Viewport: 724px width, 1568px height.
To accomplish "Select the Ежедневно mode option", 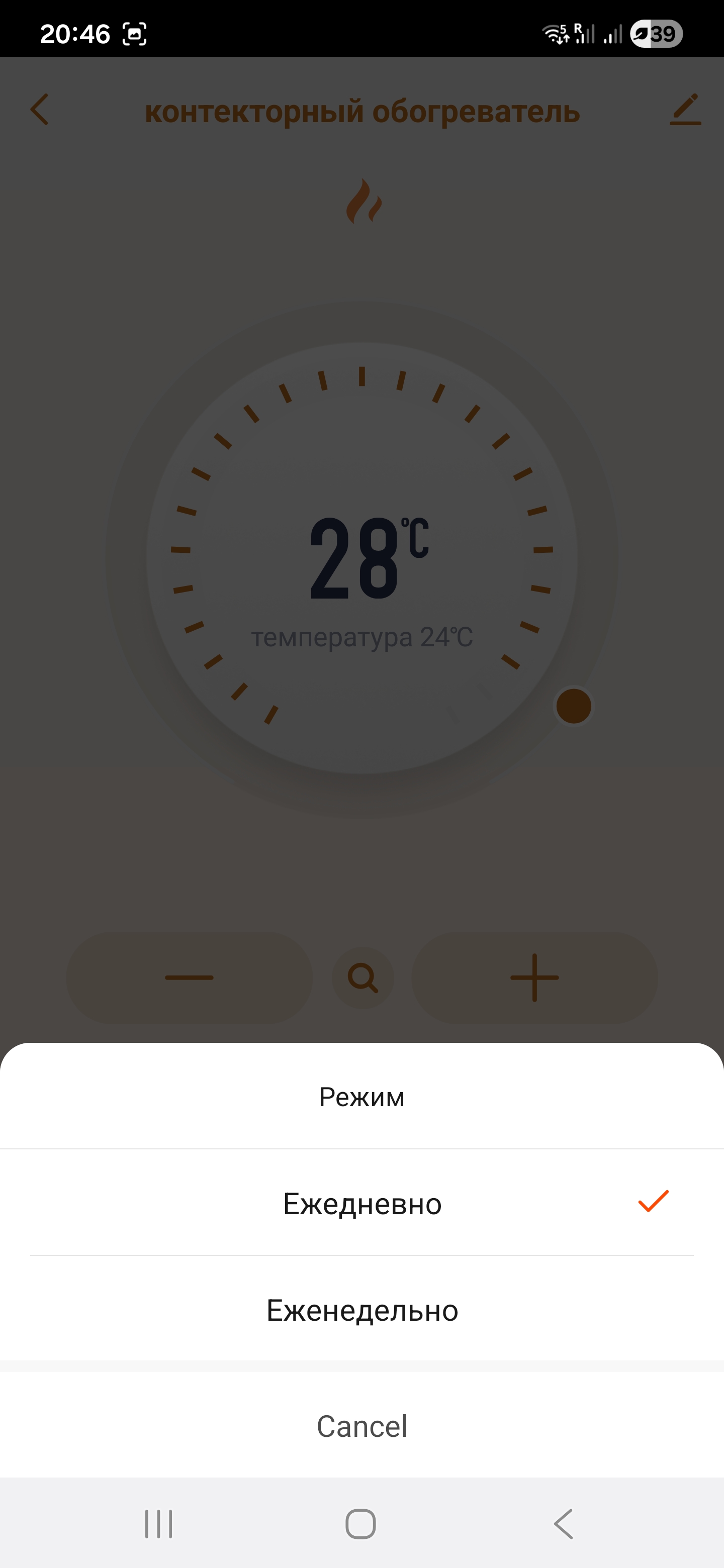I will (361, 1204).
